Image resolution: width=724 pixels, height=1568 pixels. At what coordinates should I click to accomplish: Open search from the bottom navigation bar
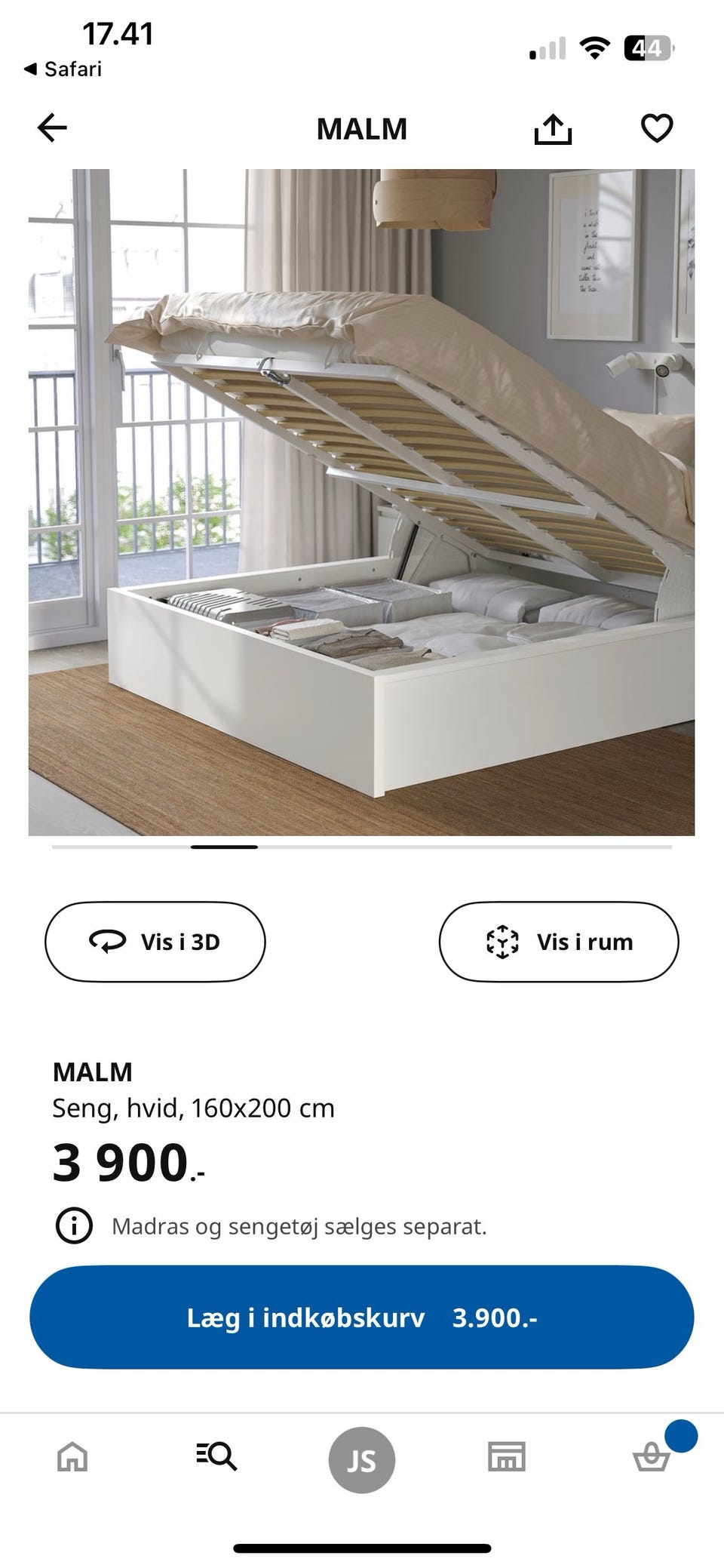(x=216, y=1459)
